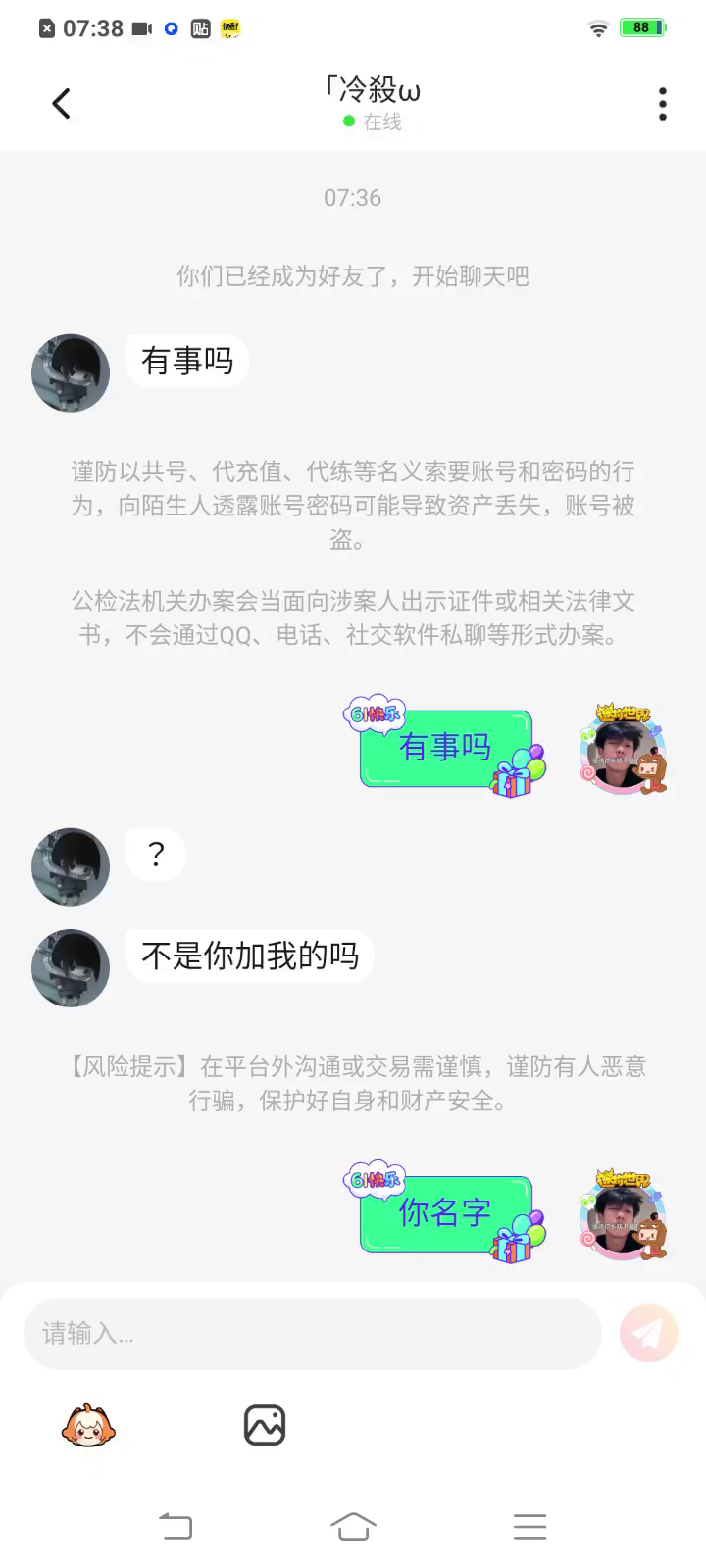Send the message with the paper plane
706x1568 pixels.
[x=648, y=1334]
